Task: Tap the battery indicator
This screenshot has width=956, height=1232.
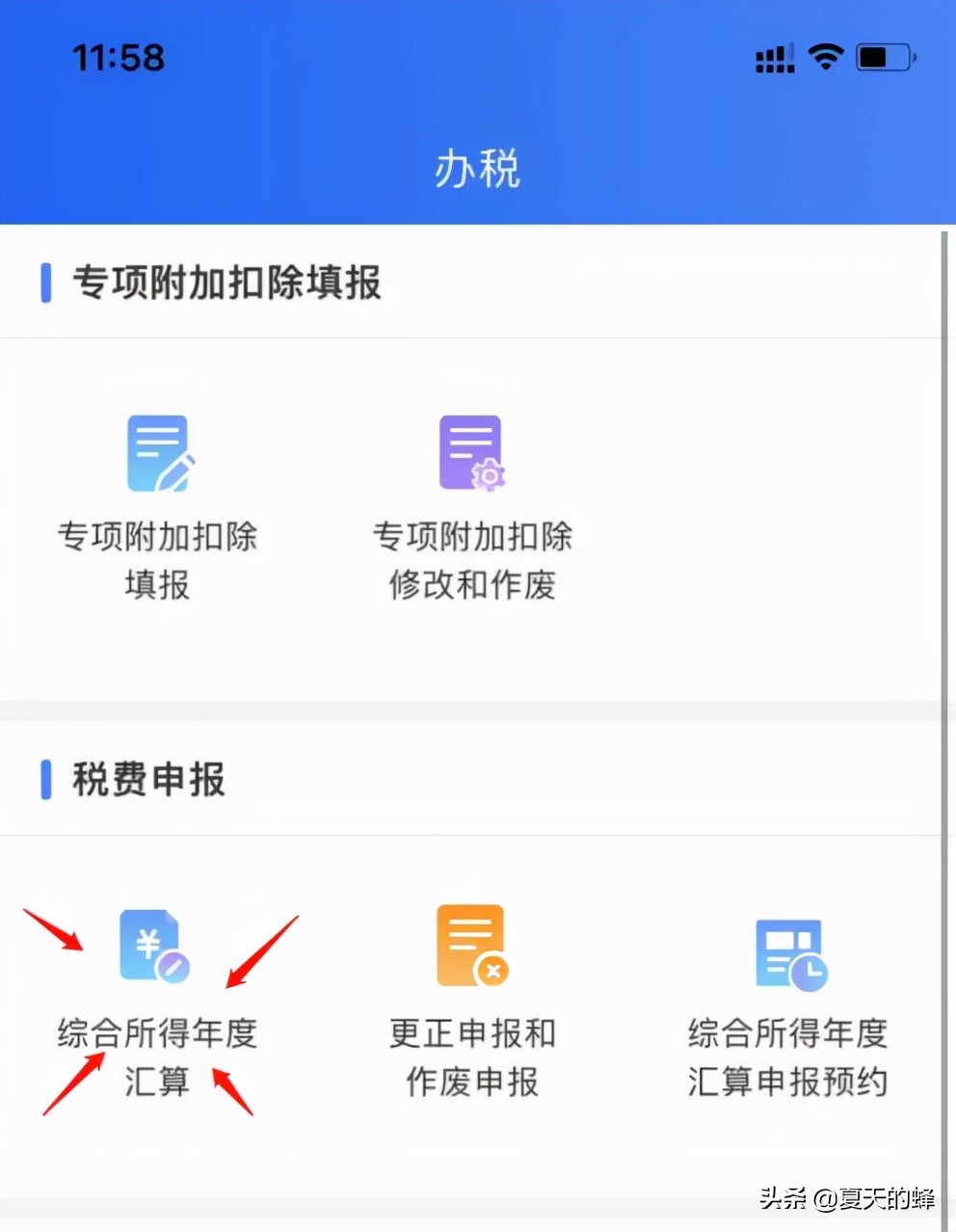Action: tap(886, 57)
